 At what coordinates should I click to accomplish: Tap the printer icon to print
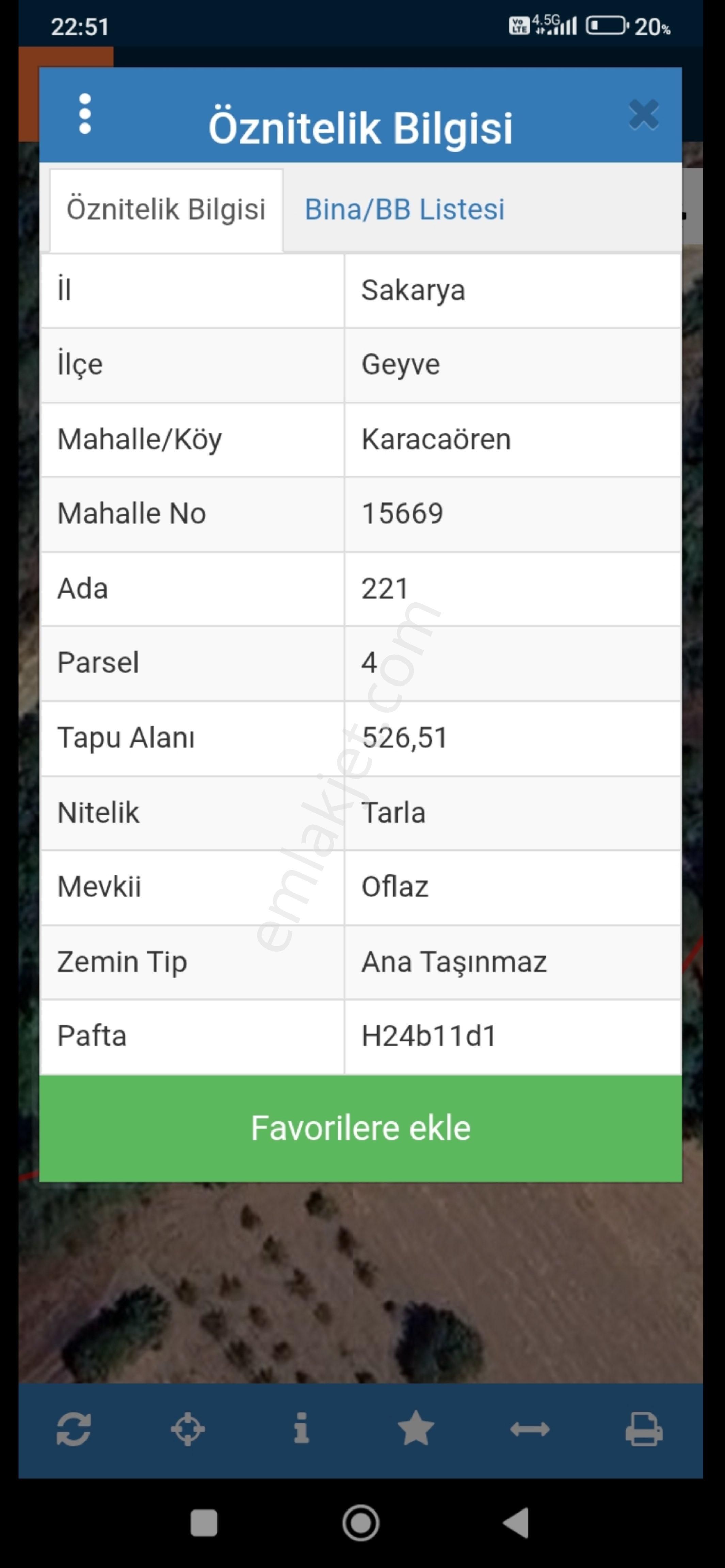[644, 1429]
